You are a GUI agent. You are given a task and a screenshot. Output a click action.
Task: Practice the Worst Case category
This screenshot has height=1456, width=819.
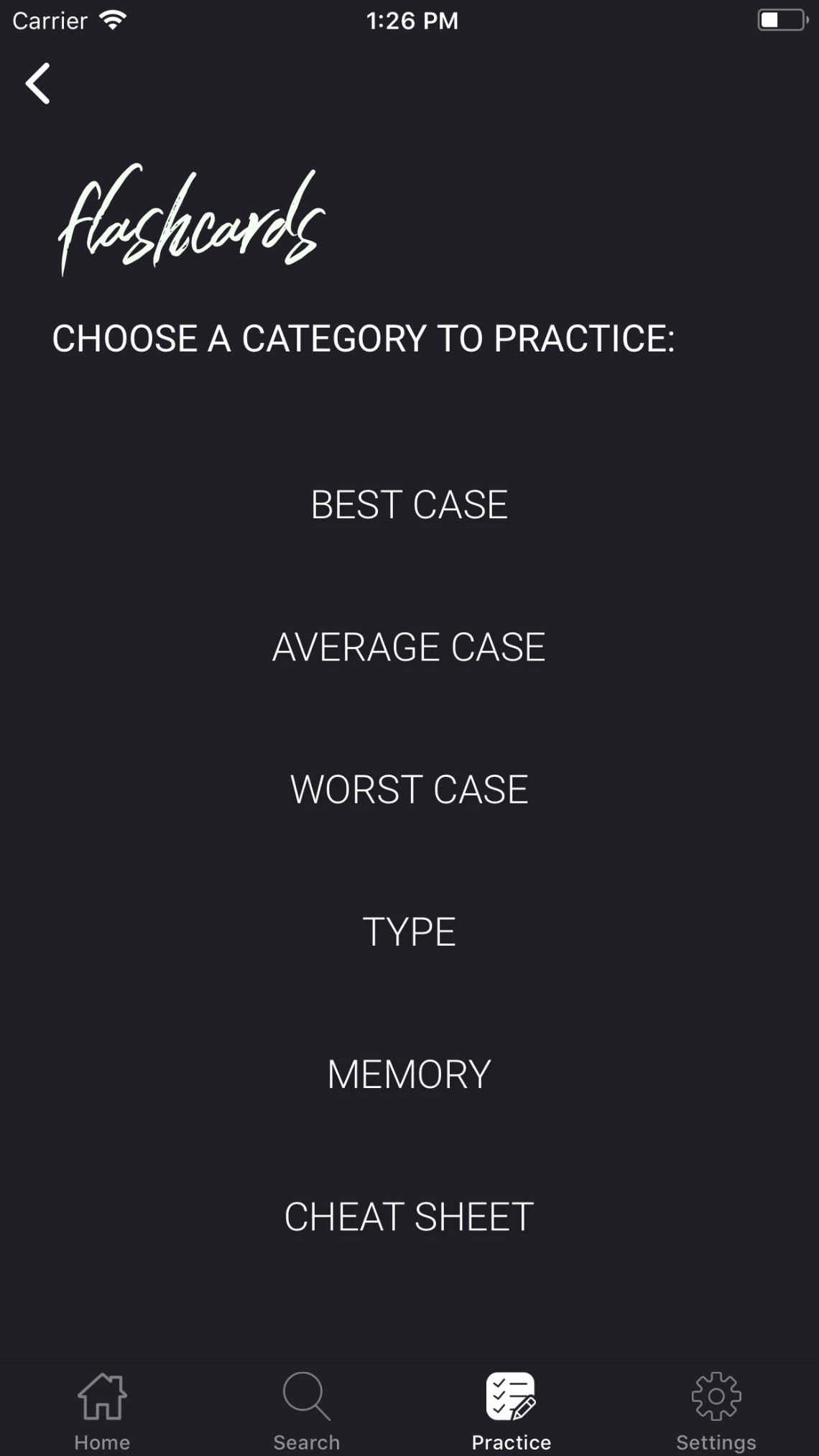click(x=409, y=789)
